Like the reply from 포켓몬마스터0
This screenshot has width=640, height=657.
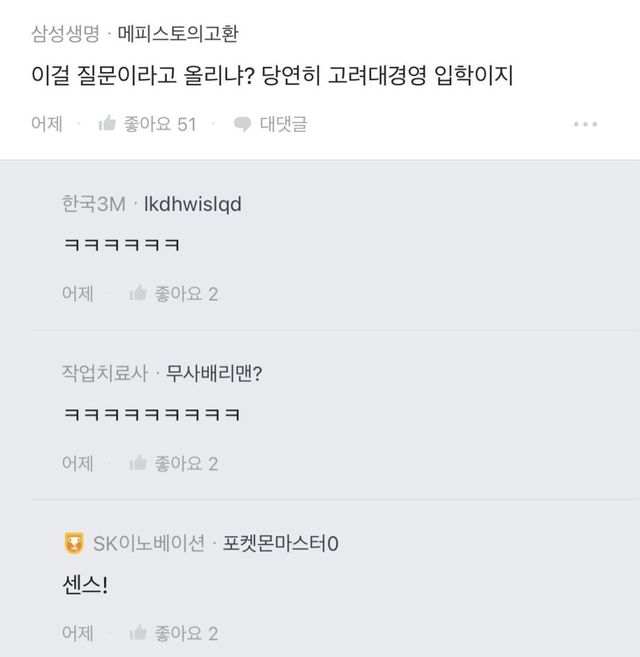pos(173,633)
